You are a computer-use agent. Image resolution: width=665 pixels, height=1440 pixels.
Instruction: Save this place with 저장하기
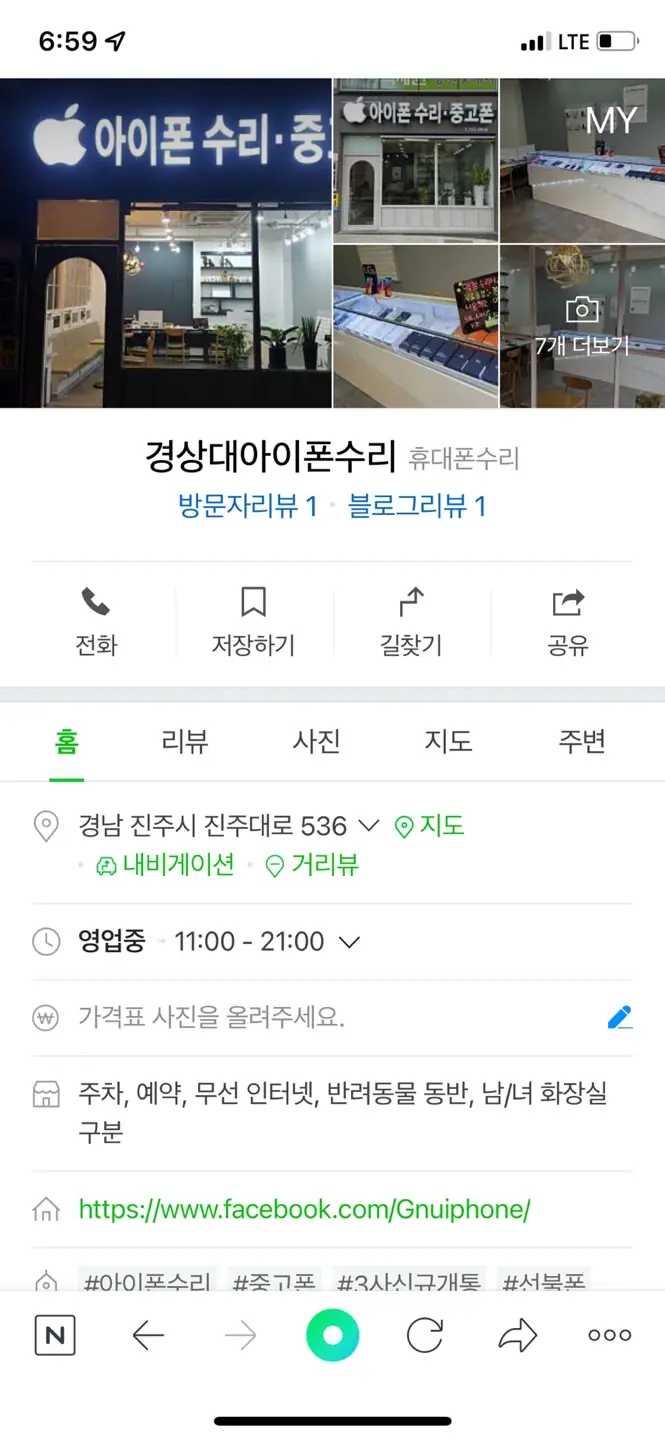click(253, 622)
